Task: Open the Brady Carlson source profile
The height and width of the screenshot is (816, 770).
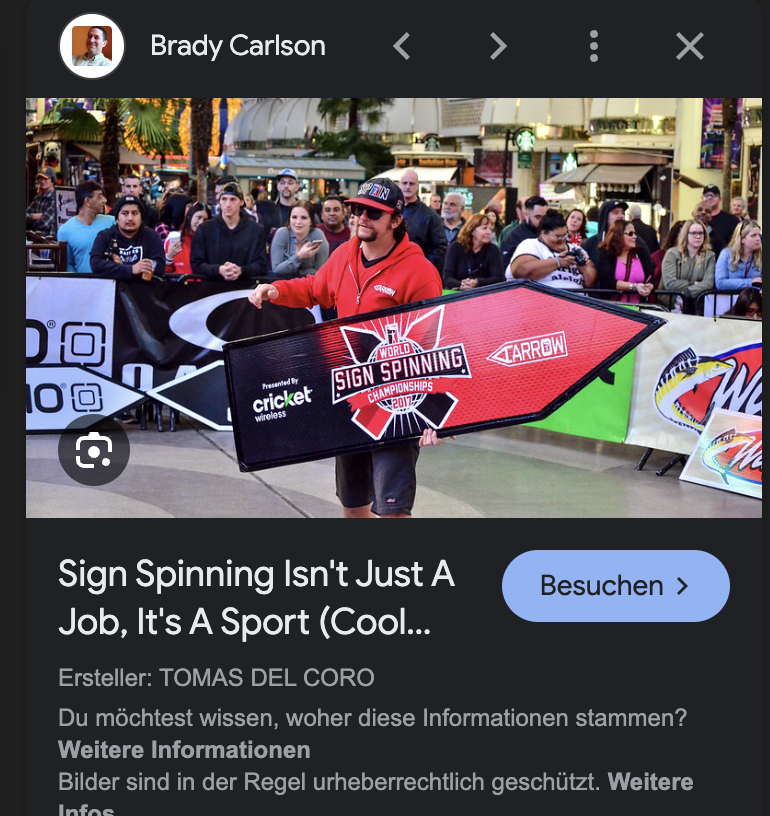Action: [x=237, y=46]
